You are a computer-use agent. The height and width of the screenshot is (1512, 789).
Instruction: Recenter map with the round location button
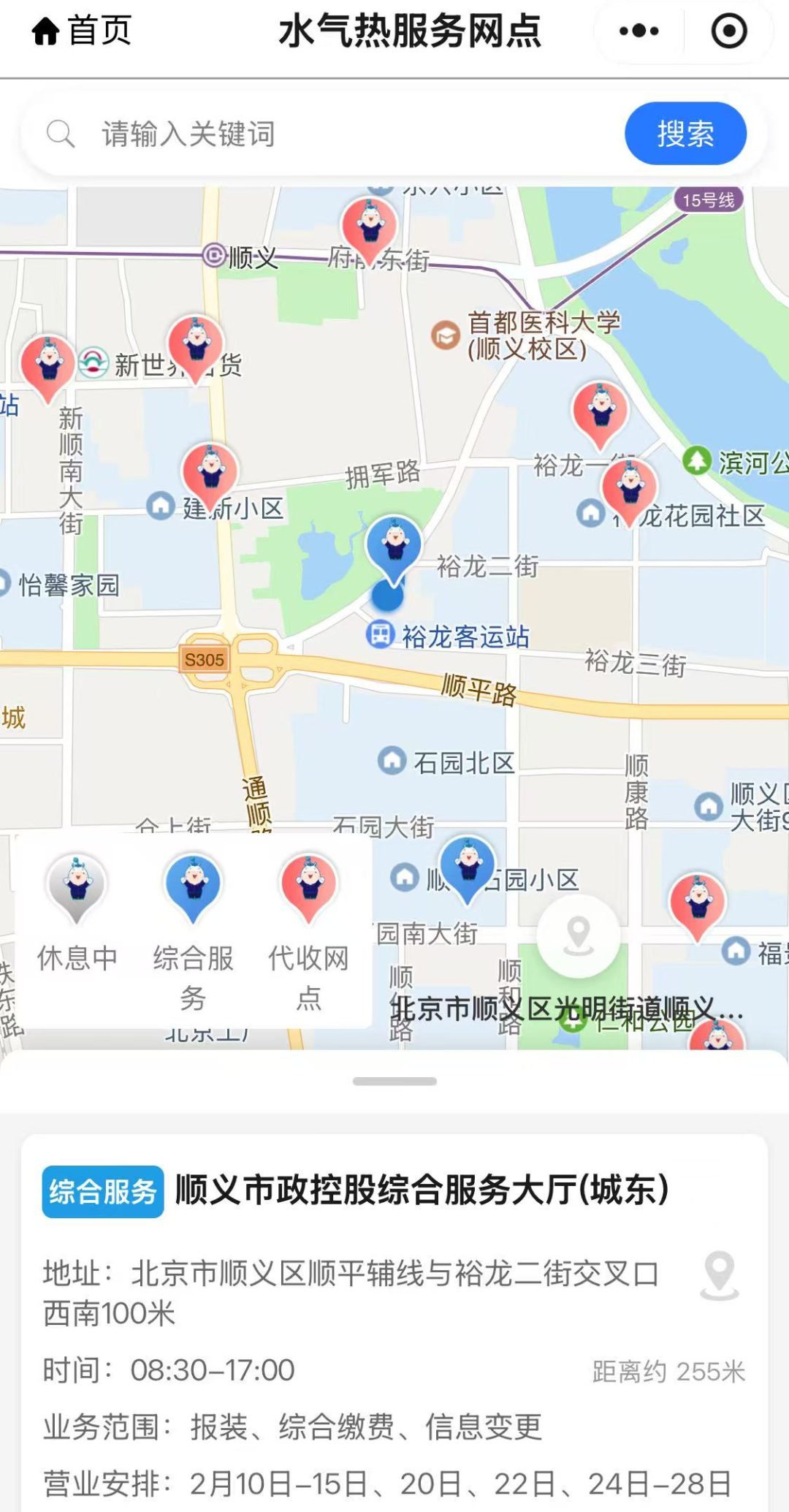[579, 936]
